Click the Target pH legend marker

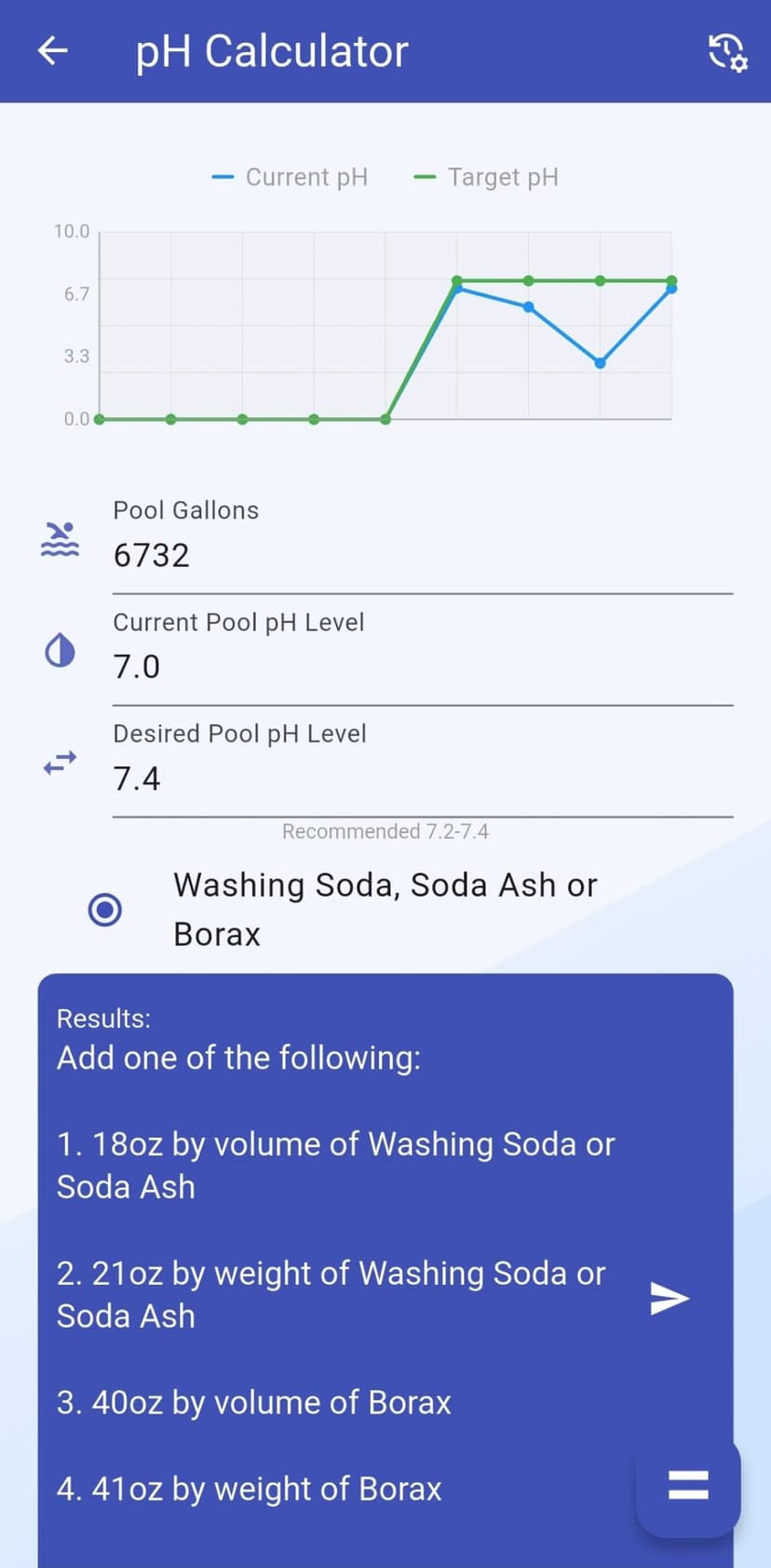pyautogui.click(x=425, y=176)
